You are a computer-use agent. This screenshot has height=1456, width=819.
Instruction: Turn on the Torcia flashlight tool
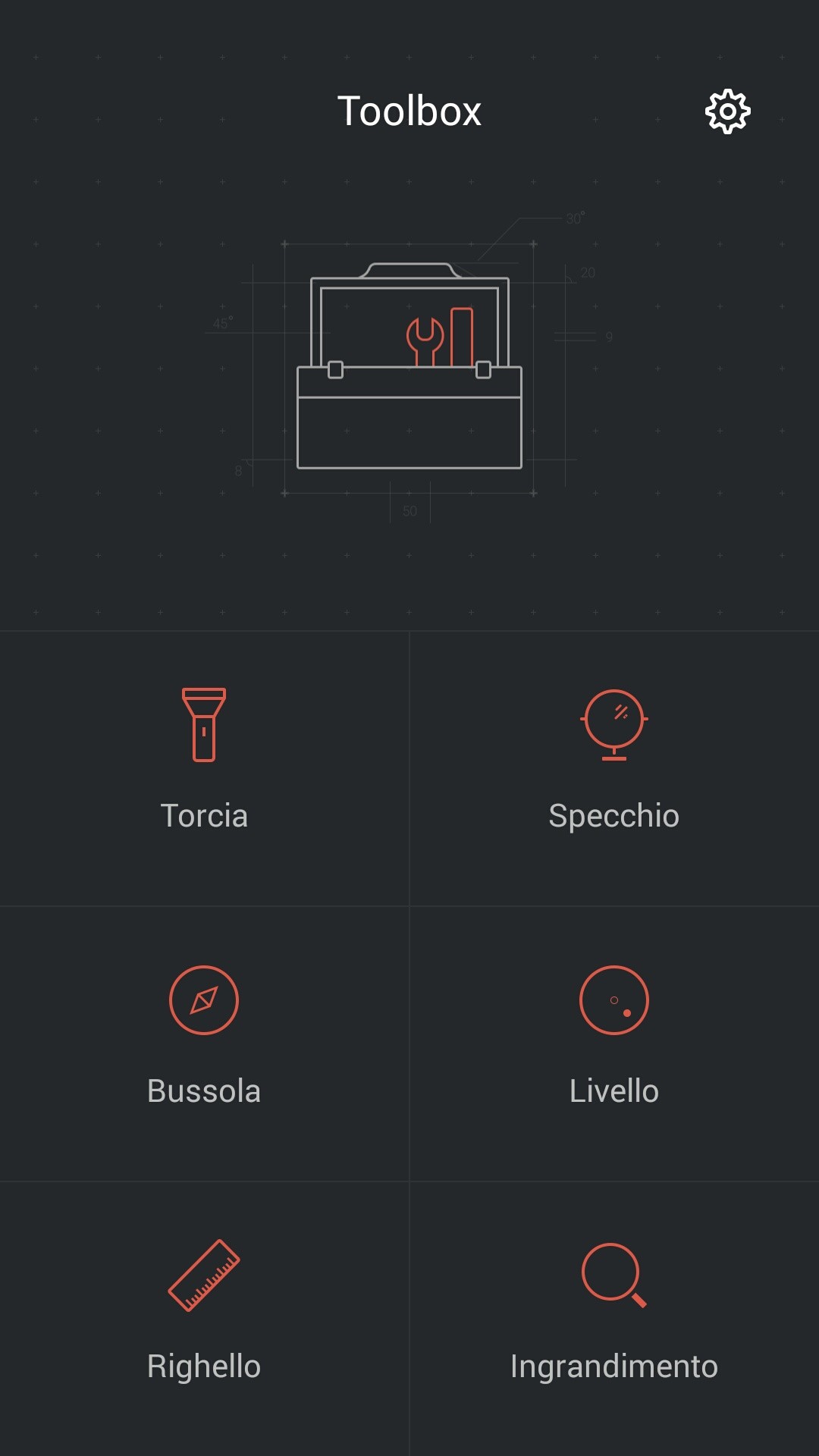point(204,758)
